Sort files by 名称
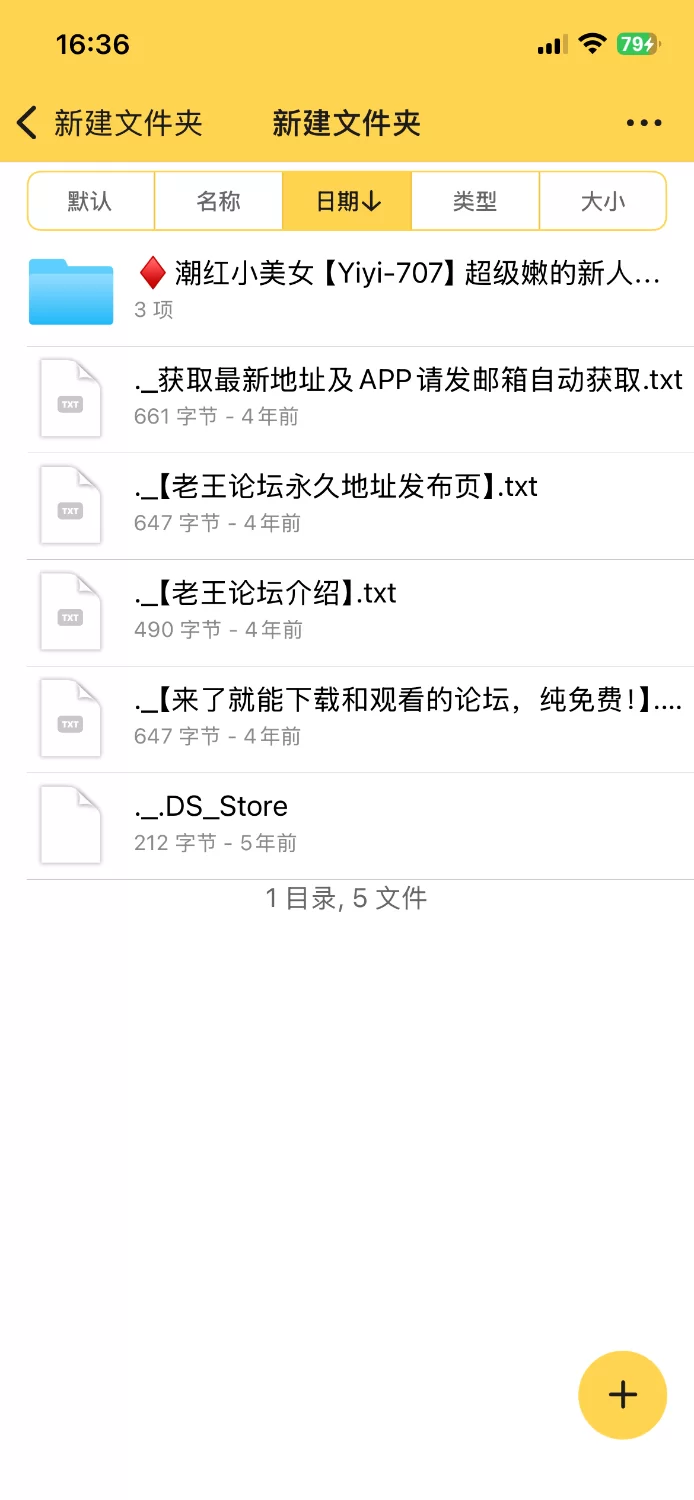 pyautogui.click(x=218, y=201)
